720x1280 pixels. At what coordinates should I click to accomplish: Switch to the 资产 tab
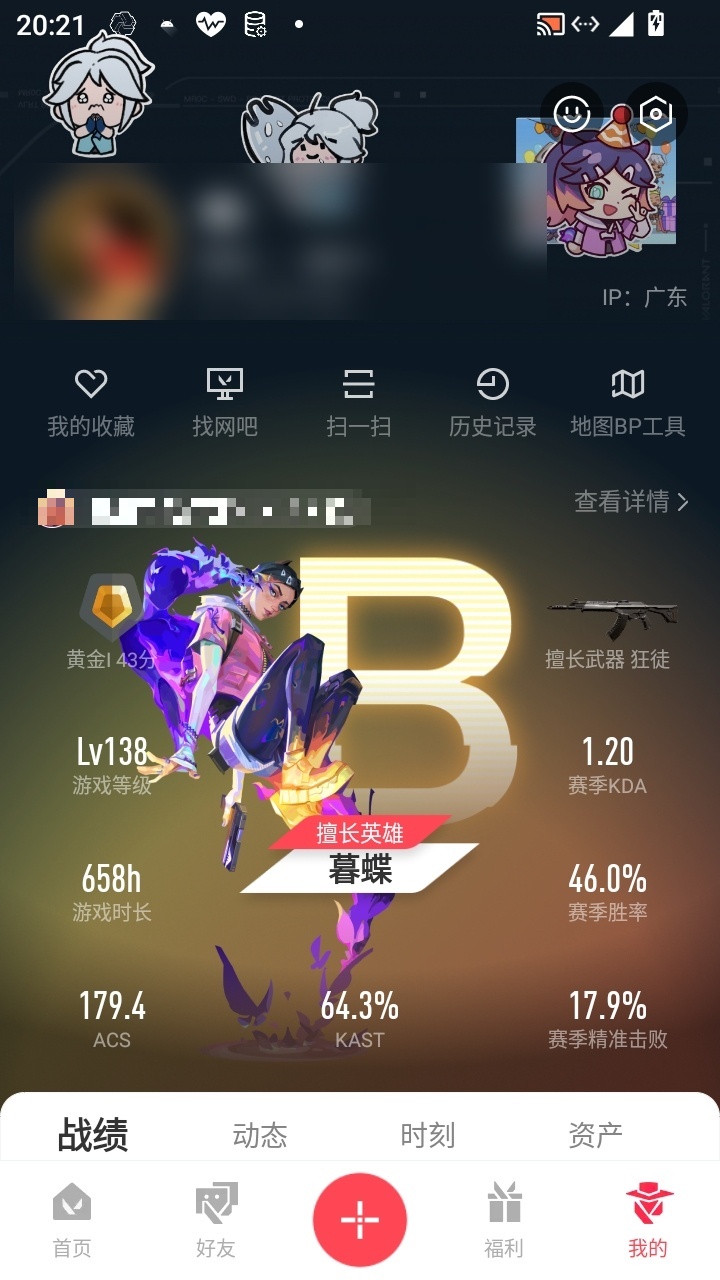596,1135
